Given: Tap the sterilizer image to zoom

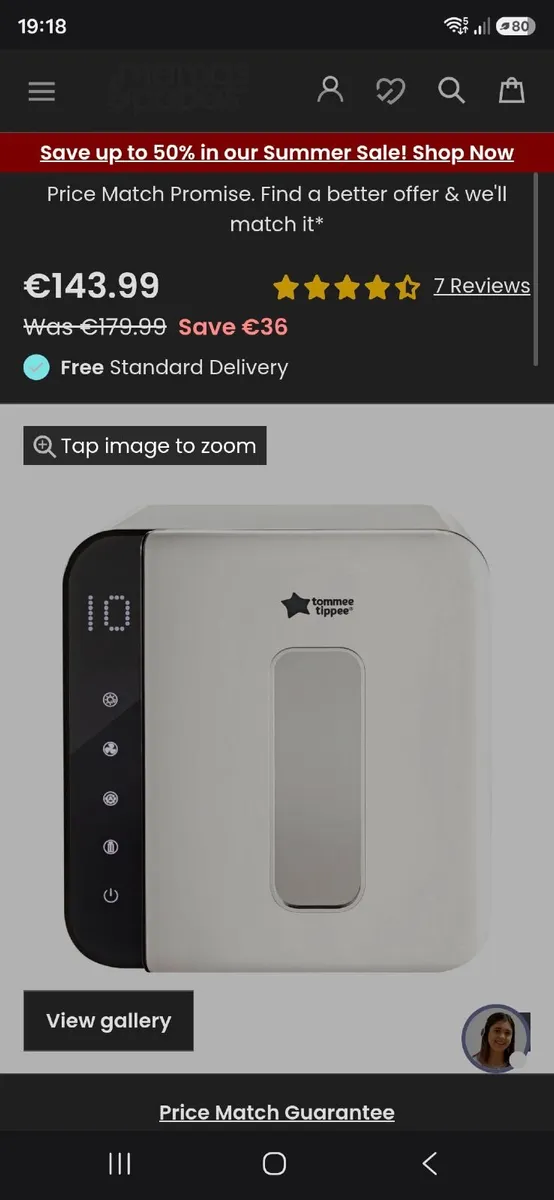Looking at the screenshot, I should [x=277, y=740].
